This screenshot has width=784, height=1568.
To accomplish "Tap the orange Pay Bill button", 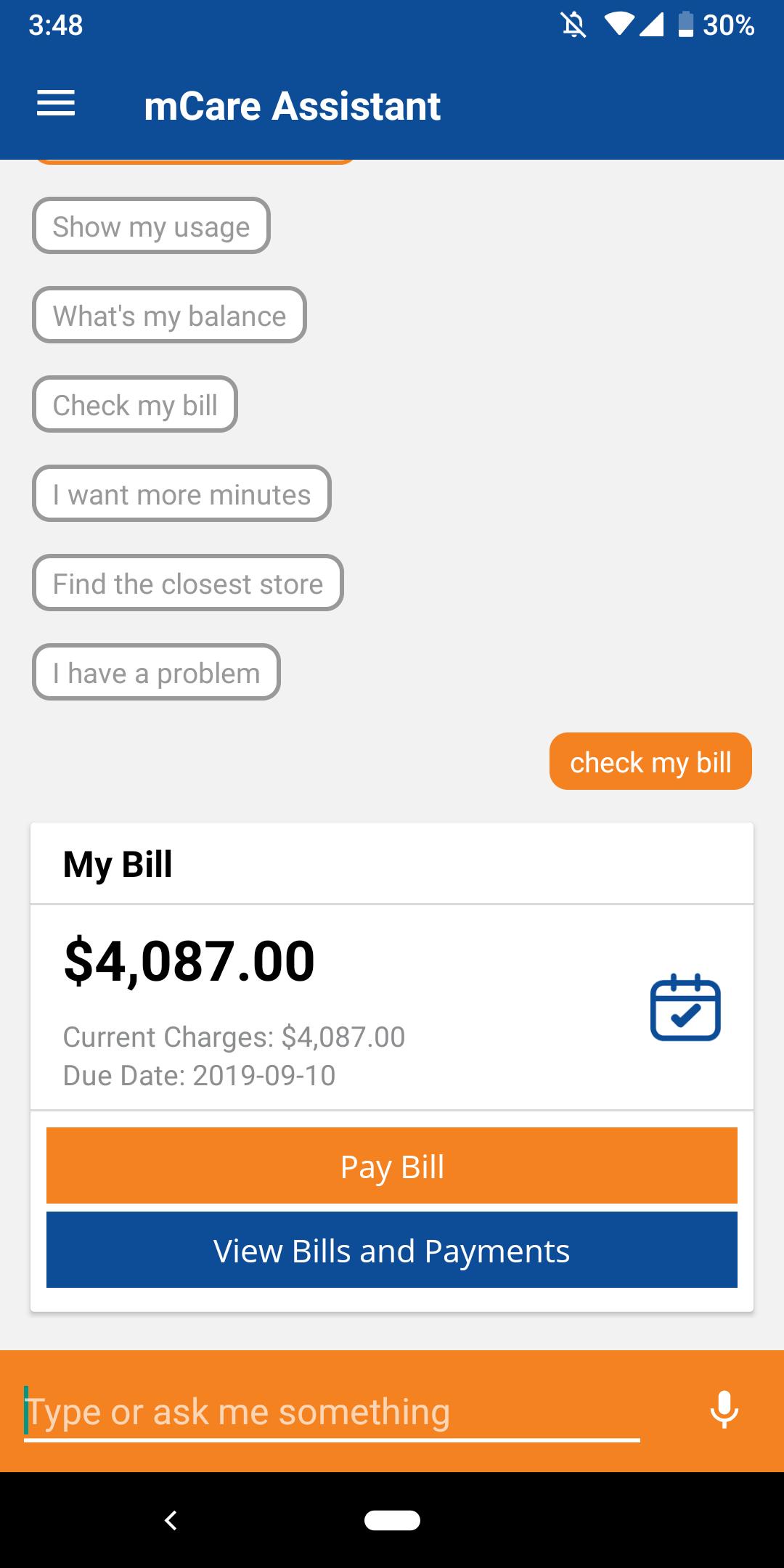I will point(392,1166).
